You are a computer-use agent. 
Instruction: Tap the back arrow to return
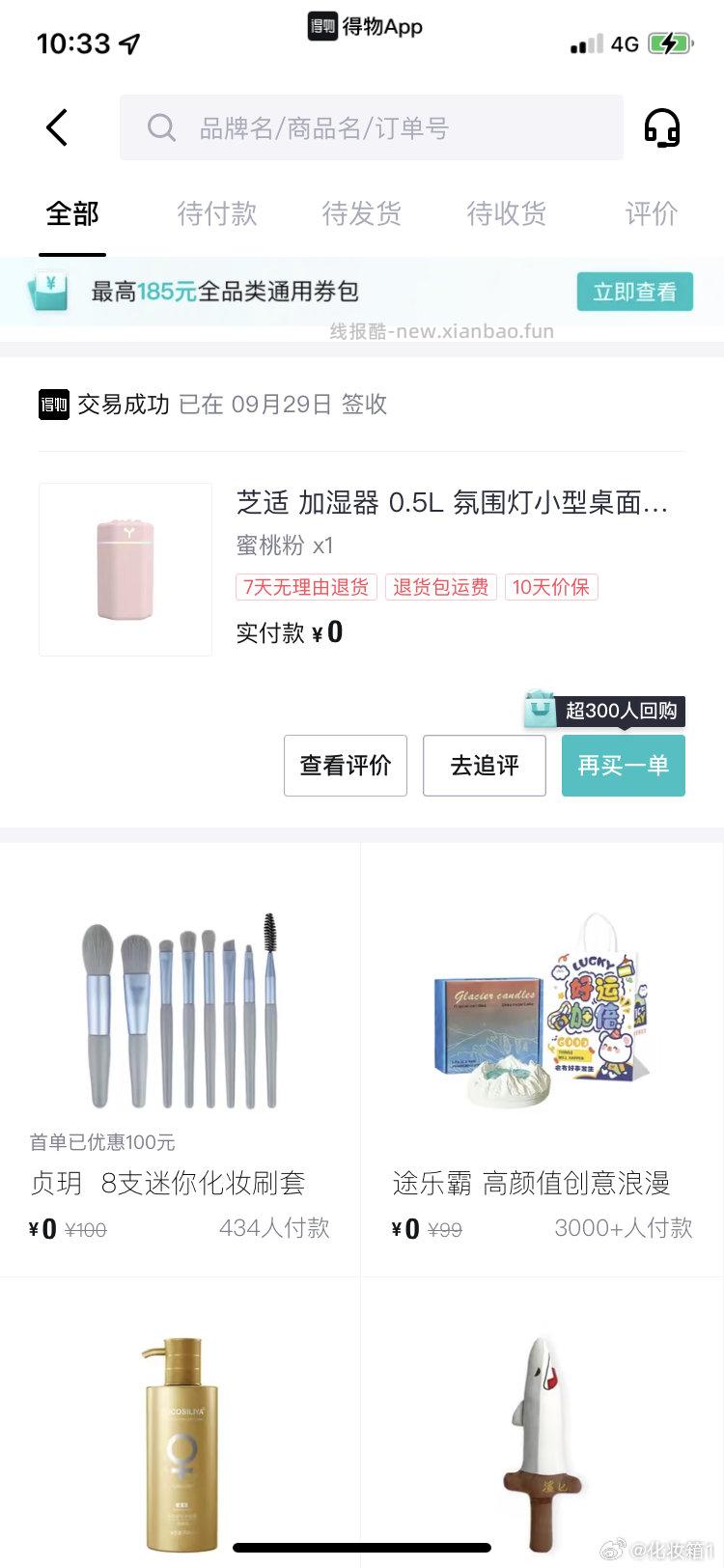pos(55,126)
